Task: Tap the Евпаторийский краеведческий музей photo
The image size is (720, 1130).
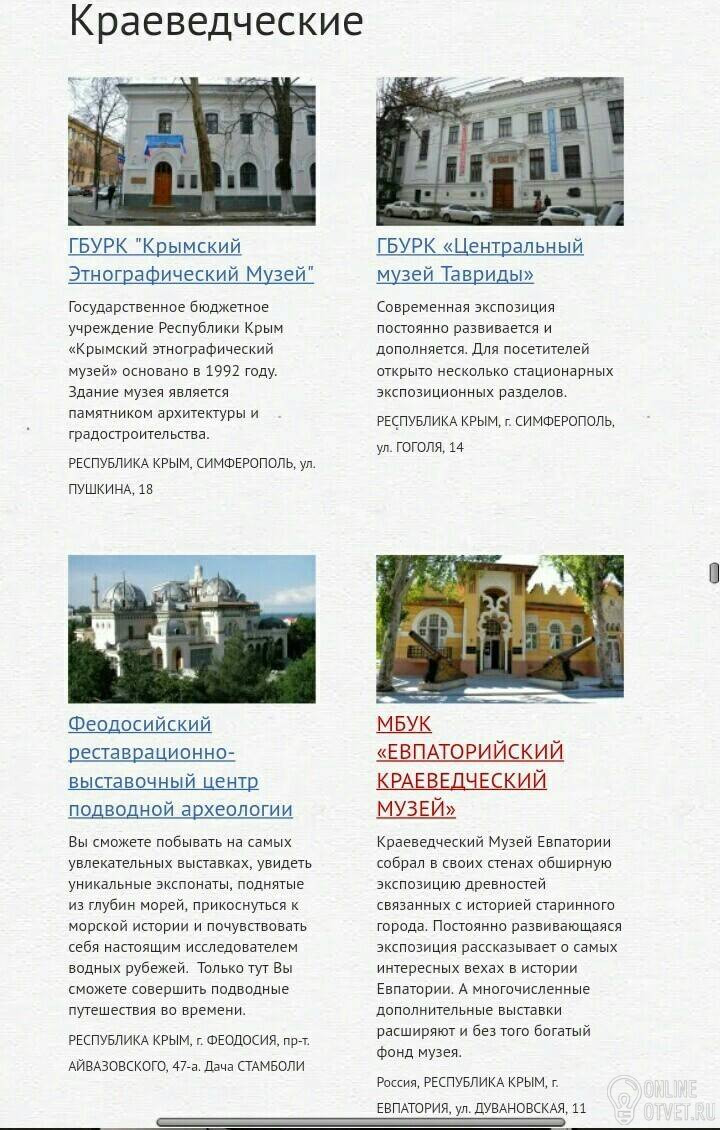Action: tap(500, 629)
